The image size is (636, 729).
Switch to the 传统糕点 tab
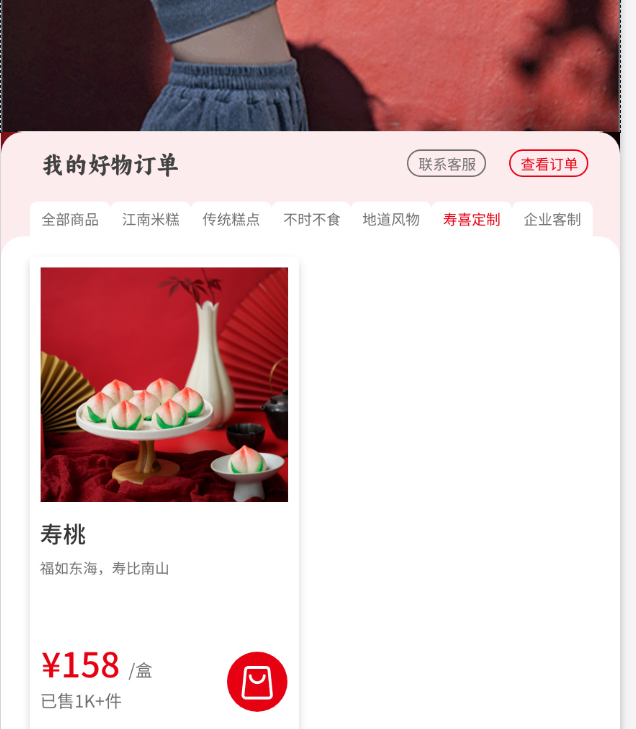231,220
